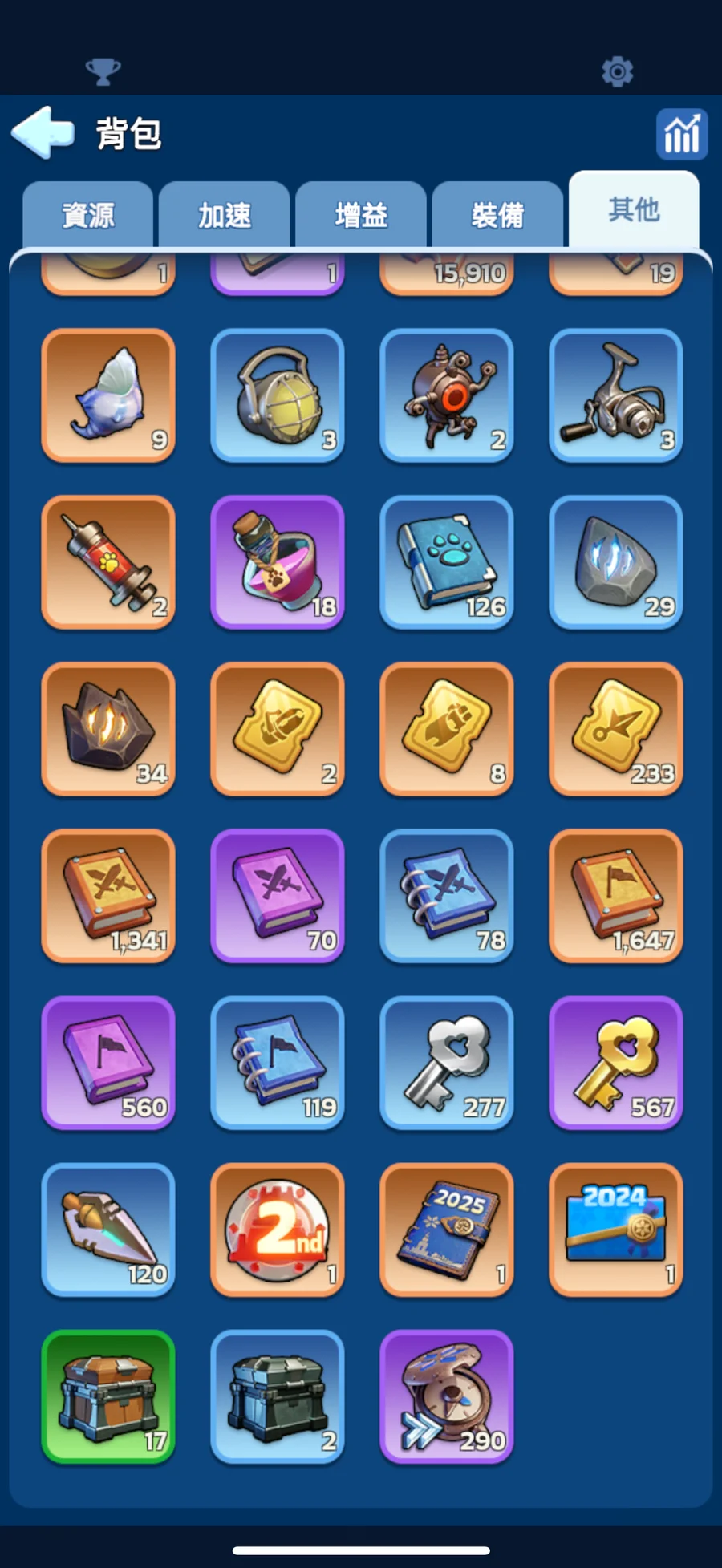Image resolution: width=722 pixels, height=1568 pixels.
Task: Switch to the 資源 tab
Action: pos(88,215)
